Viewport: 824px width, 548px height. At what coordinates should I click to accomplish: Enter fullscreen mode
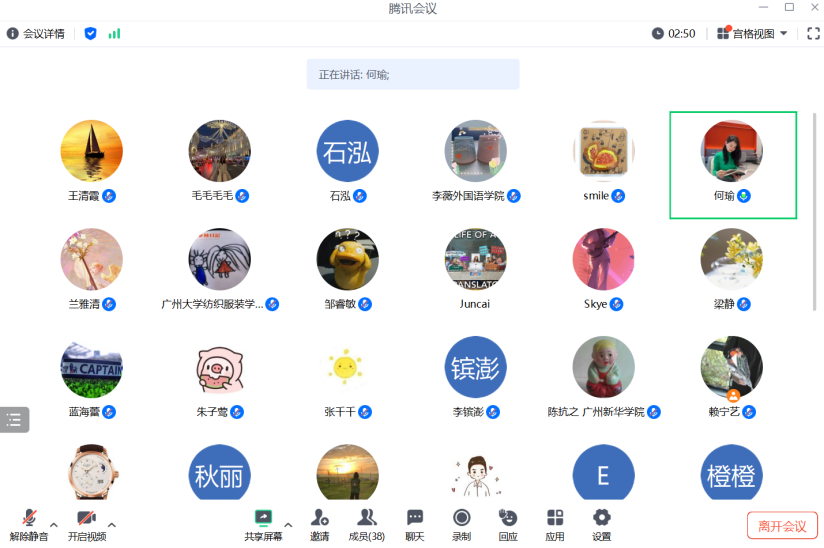pos(813,33)
